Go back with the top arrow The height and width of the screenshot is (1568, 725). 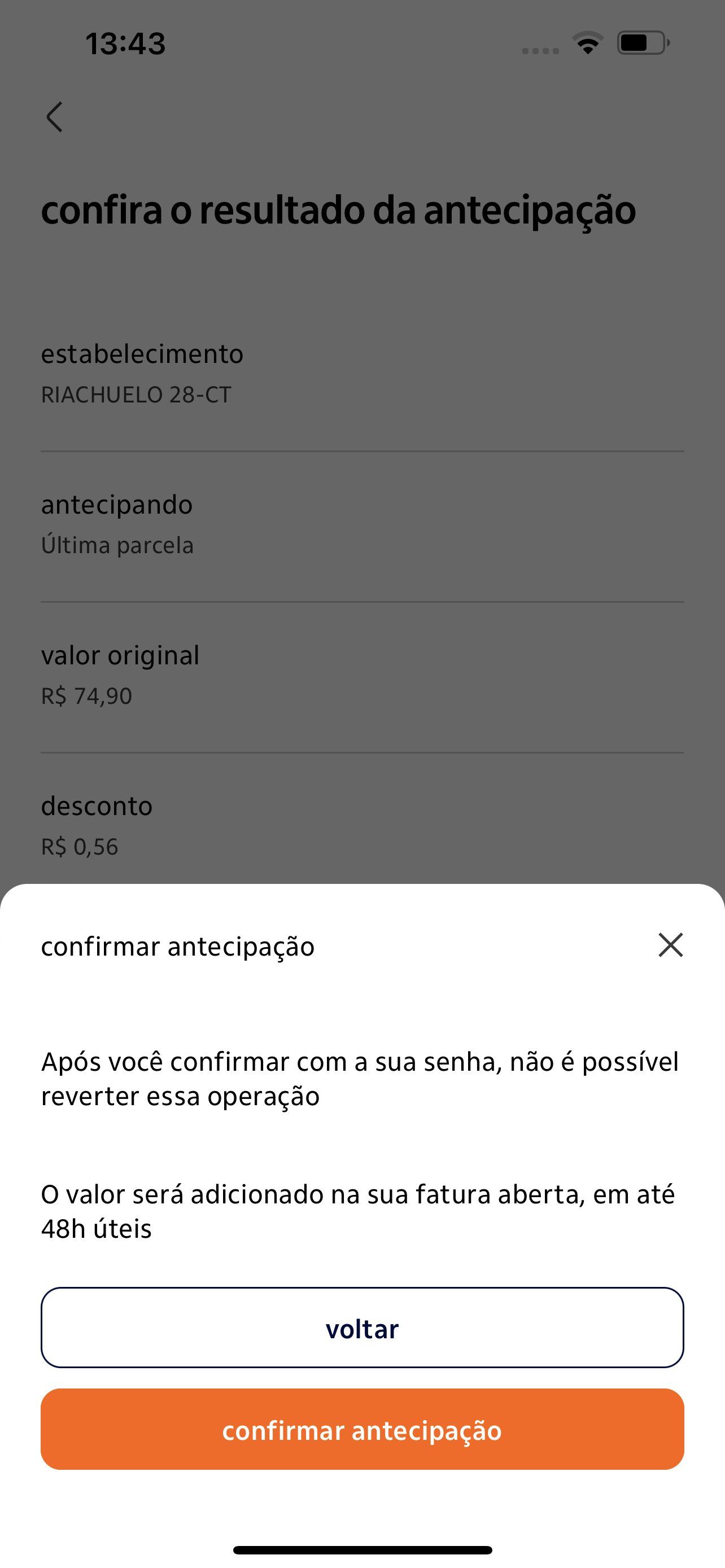55,116
